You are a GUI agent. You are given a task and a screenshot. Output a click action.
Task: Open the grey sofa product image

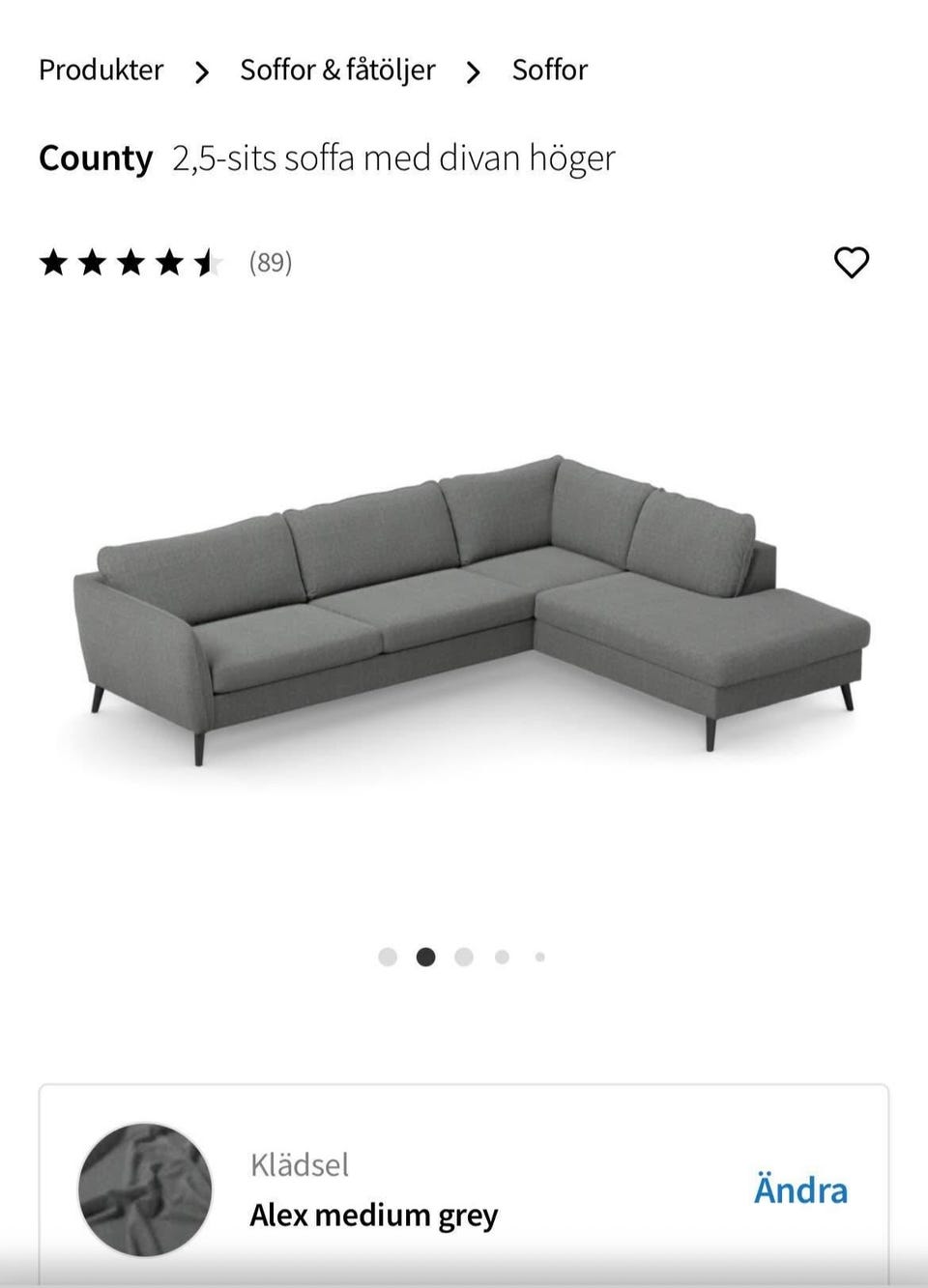472,609
